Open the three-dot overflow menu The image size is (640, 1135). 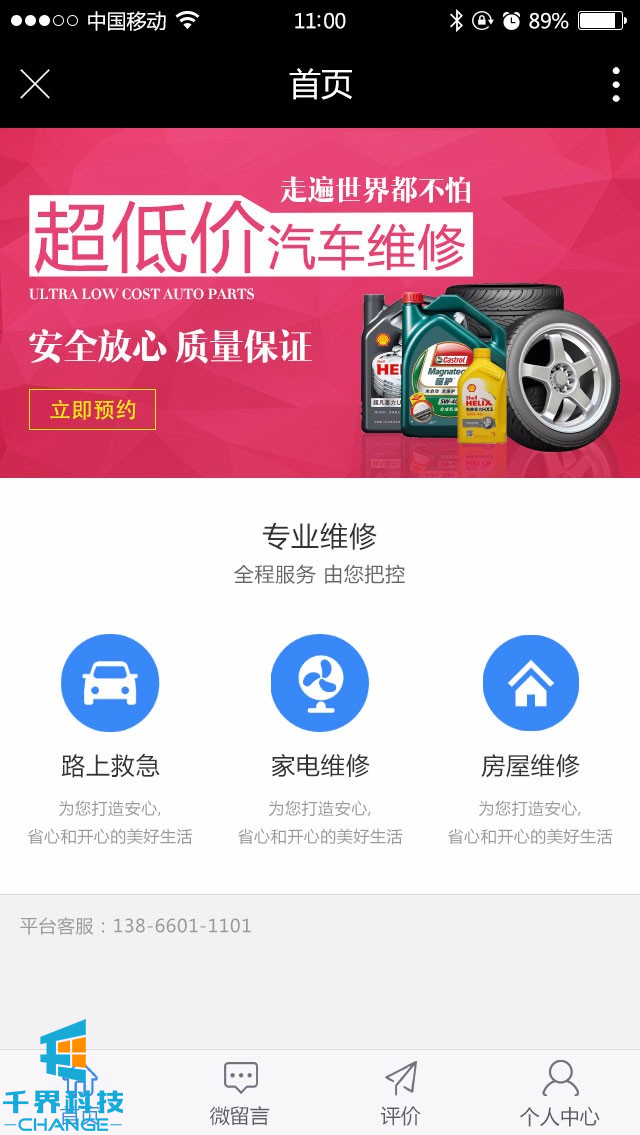point(615,85)
